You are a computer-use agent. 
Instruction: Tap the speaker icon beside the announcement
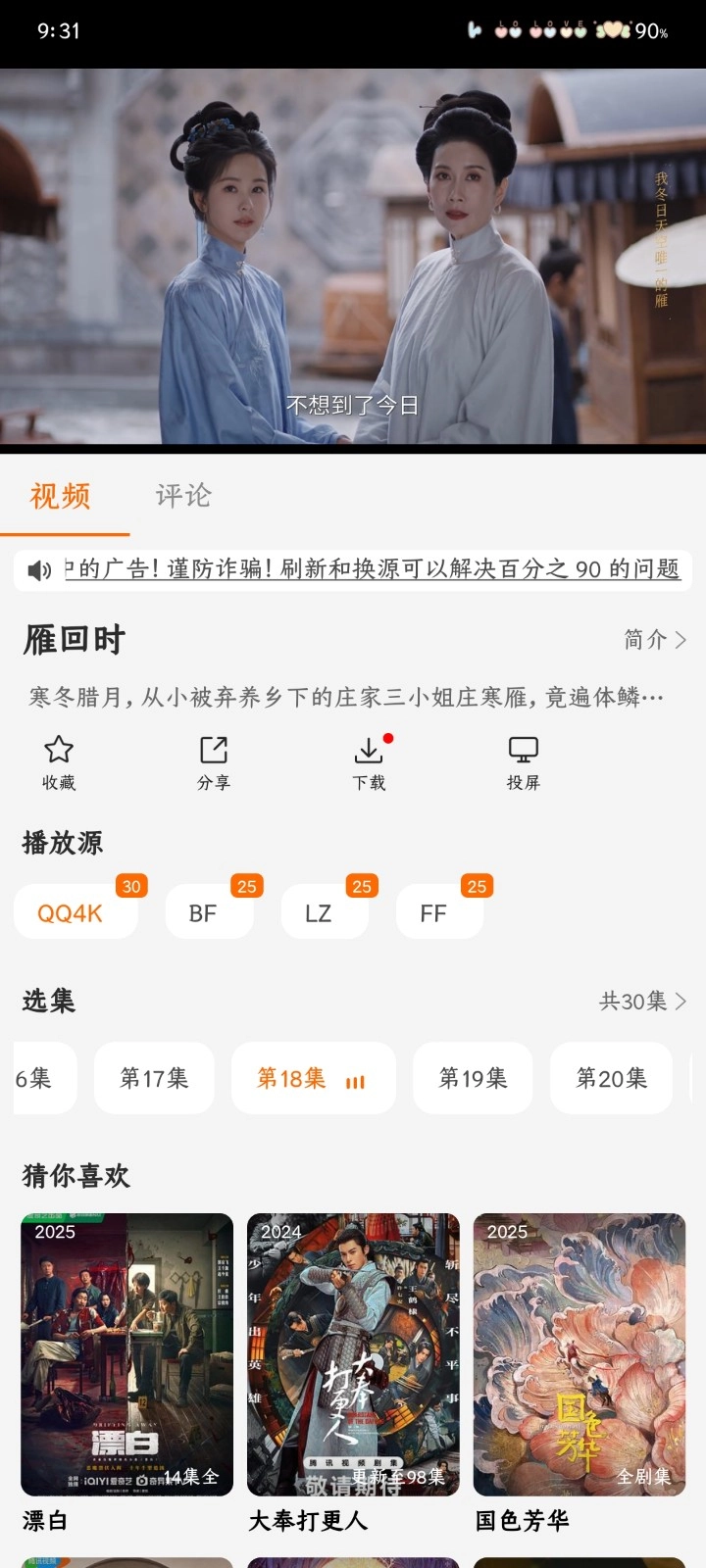coord(39,571)
